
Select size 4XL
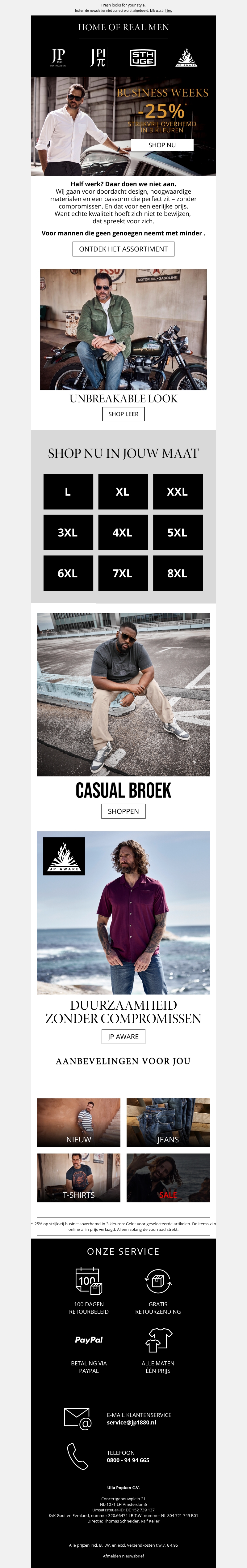point(123,532)
